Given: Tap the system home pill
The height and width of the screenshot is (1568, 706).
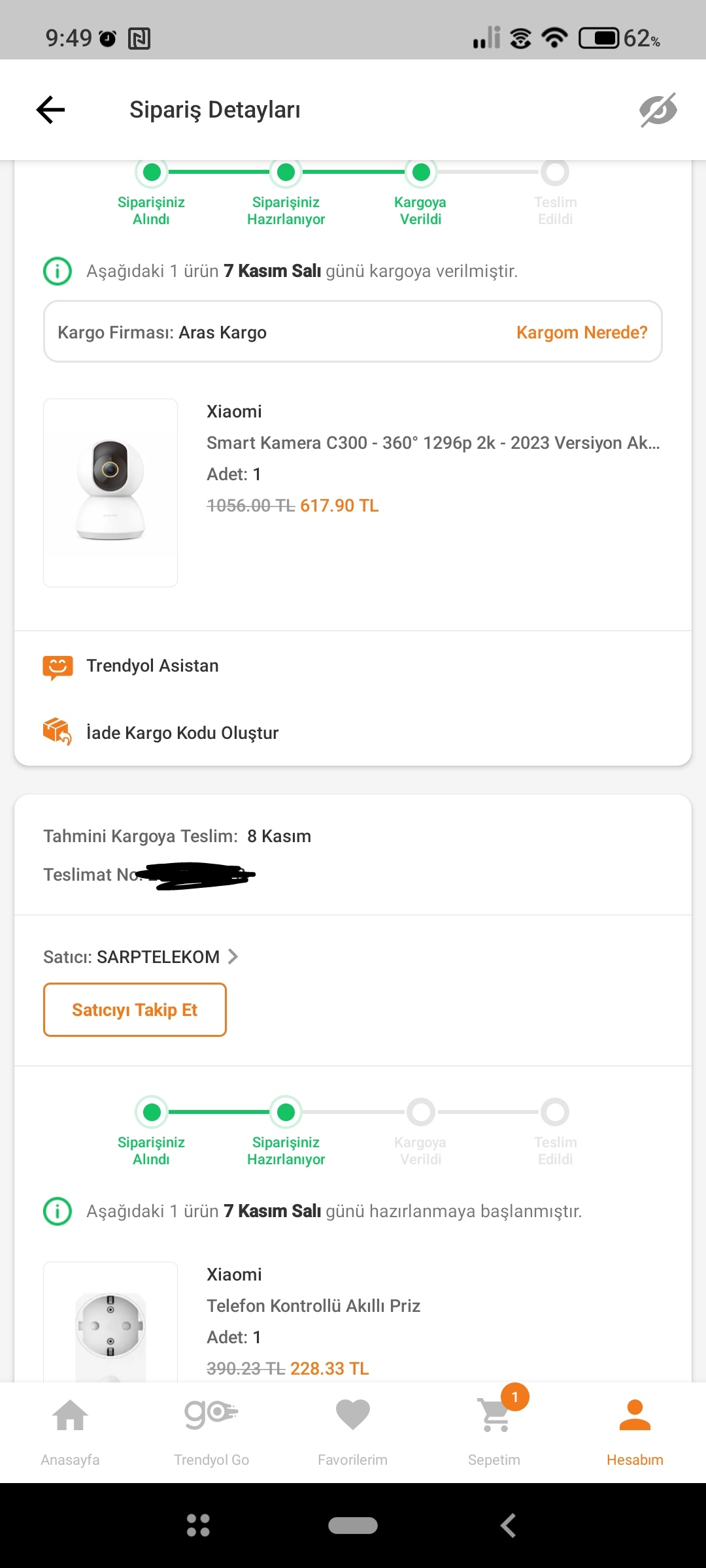Looking at the screenshot, I should (x=352, y=1526).
